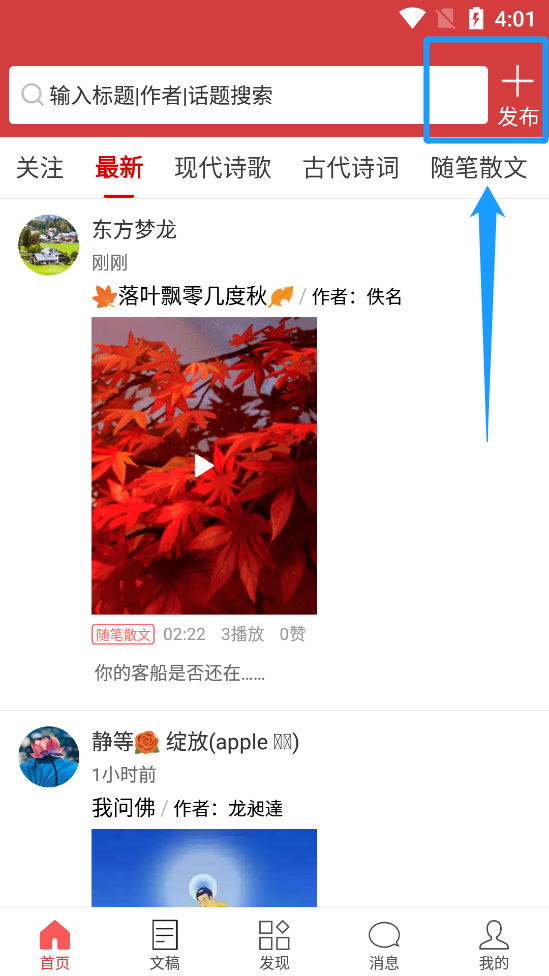549x976 pixels.
Task: Switch to the 发现 bottom tab
Action: pos(274,944)
